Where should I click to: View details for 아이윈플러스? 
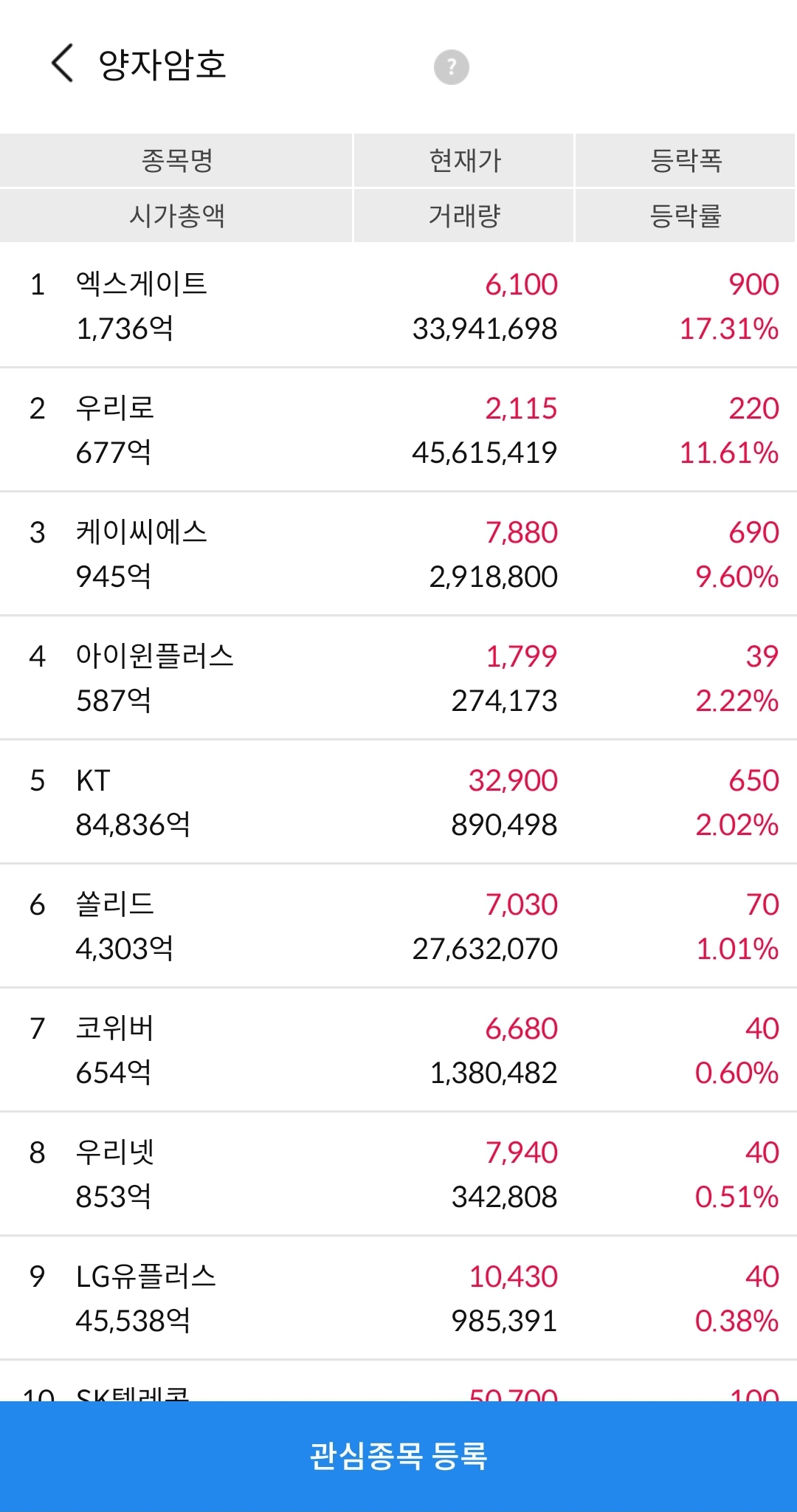(398, 678)
